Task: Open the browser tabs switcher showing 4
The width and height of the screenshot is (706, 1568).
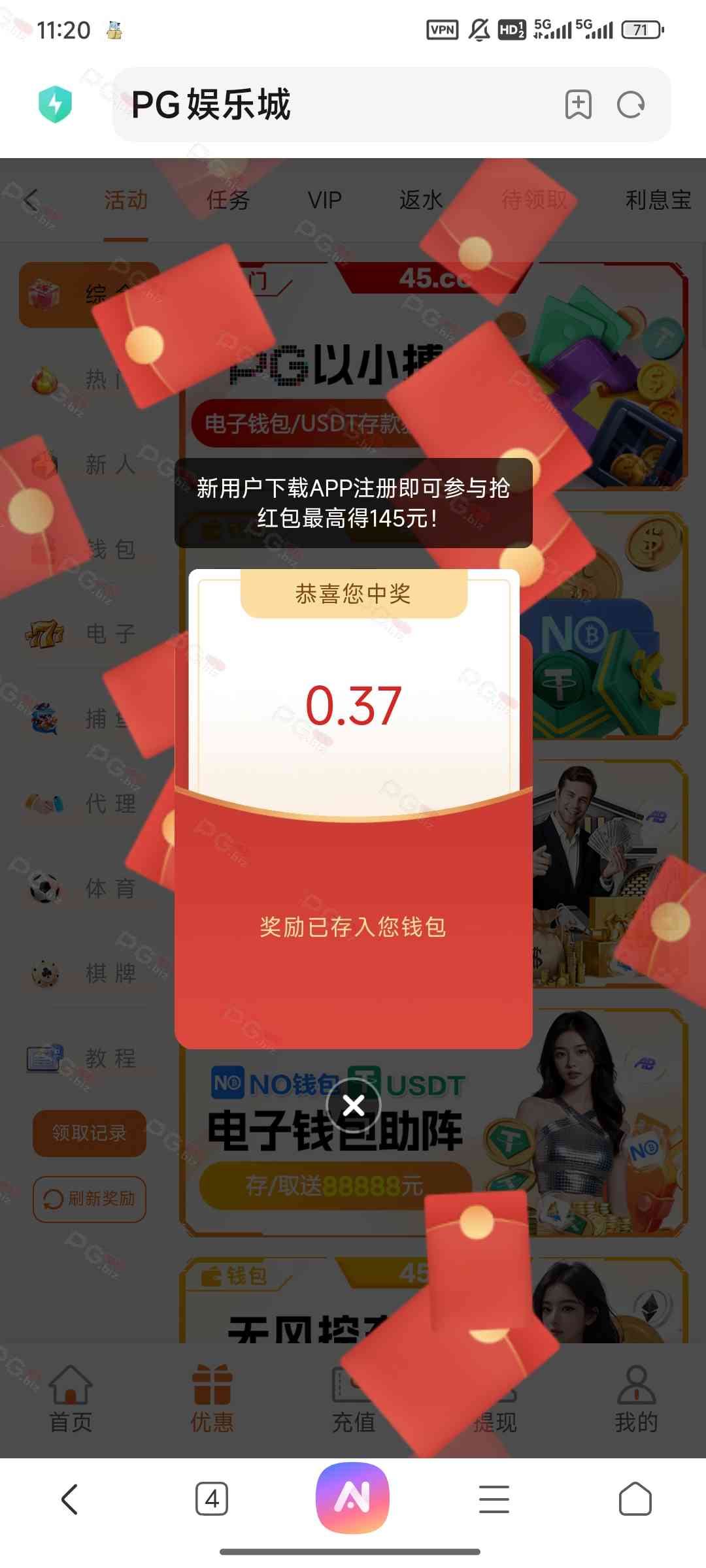Action: [212, 1499]
